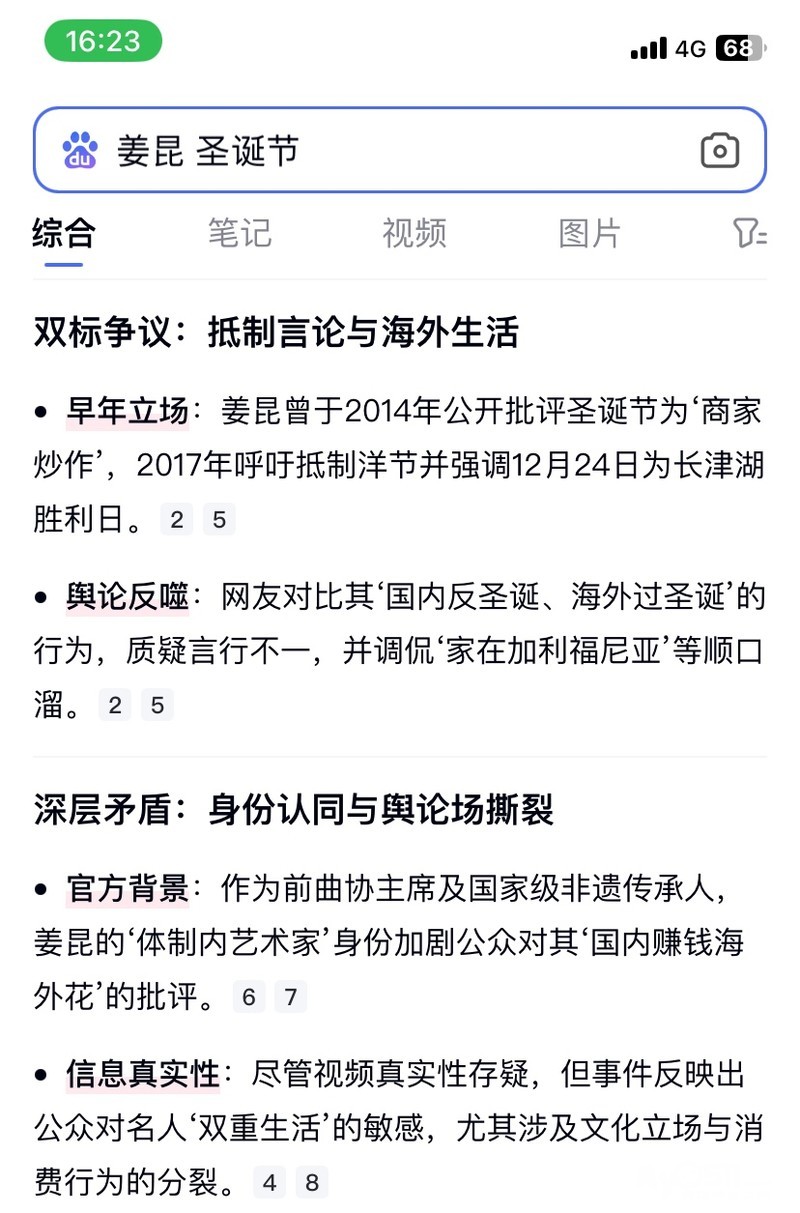Select the 综合 tab
800x1213 pixels.
coord(64,233)
